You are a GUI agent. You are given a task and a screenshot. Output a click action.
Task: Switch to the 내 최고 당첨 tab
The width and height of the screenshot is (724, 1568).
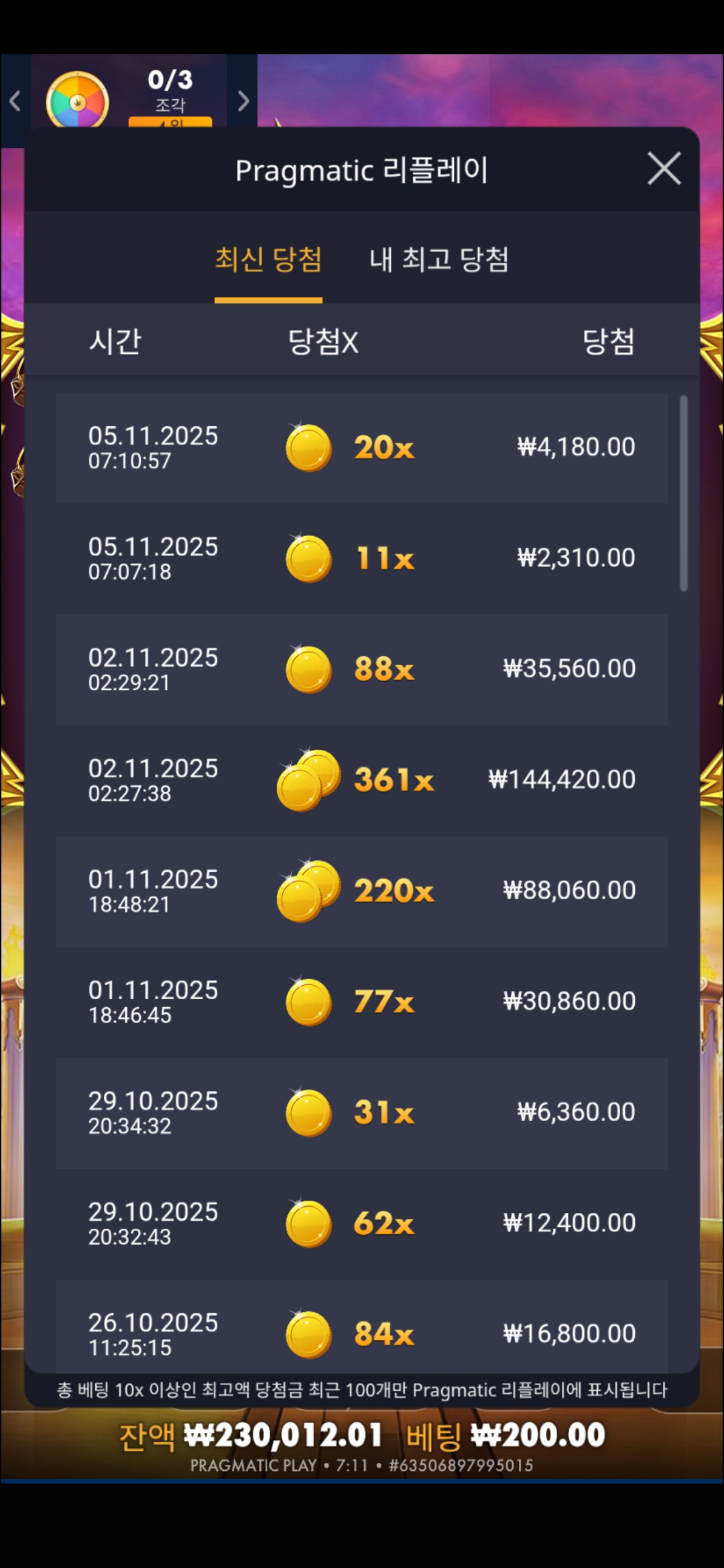coord(439,260)
